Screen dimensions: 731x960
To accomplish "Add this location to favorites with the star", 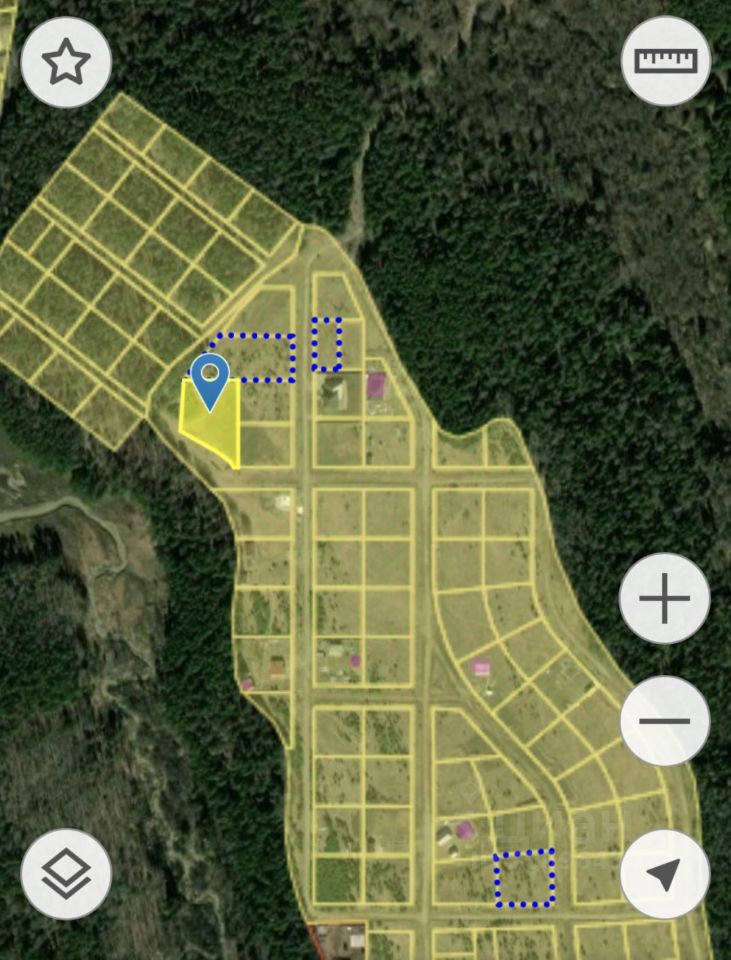I will click(66, 62).
